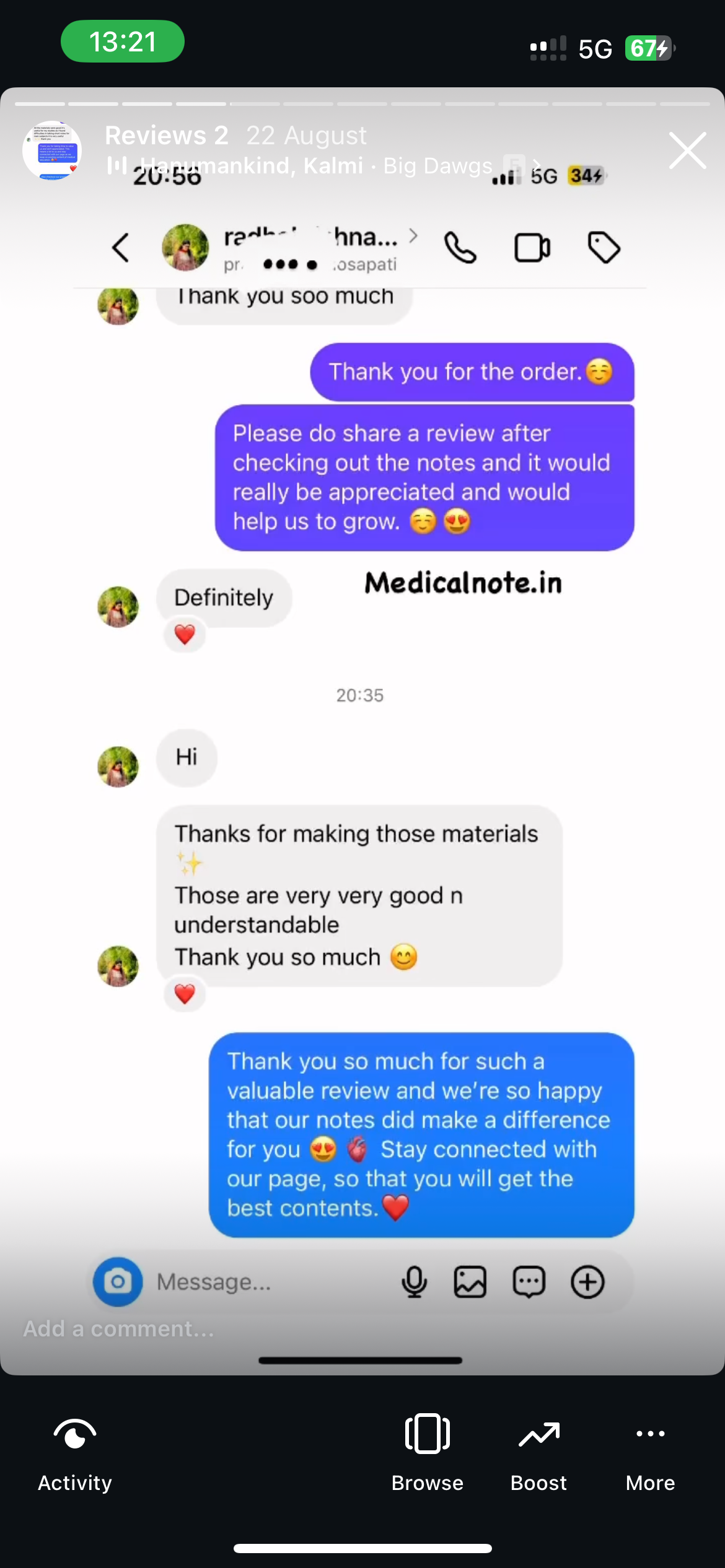Image resolution: width=725 pixels, height=1568 pixels.
Task: Open the Reviews 2 highlight profile picture
Action: [52, 150]
